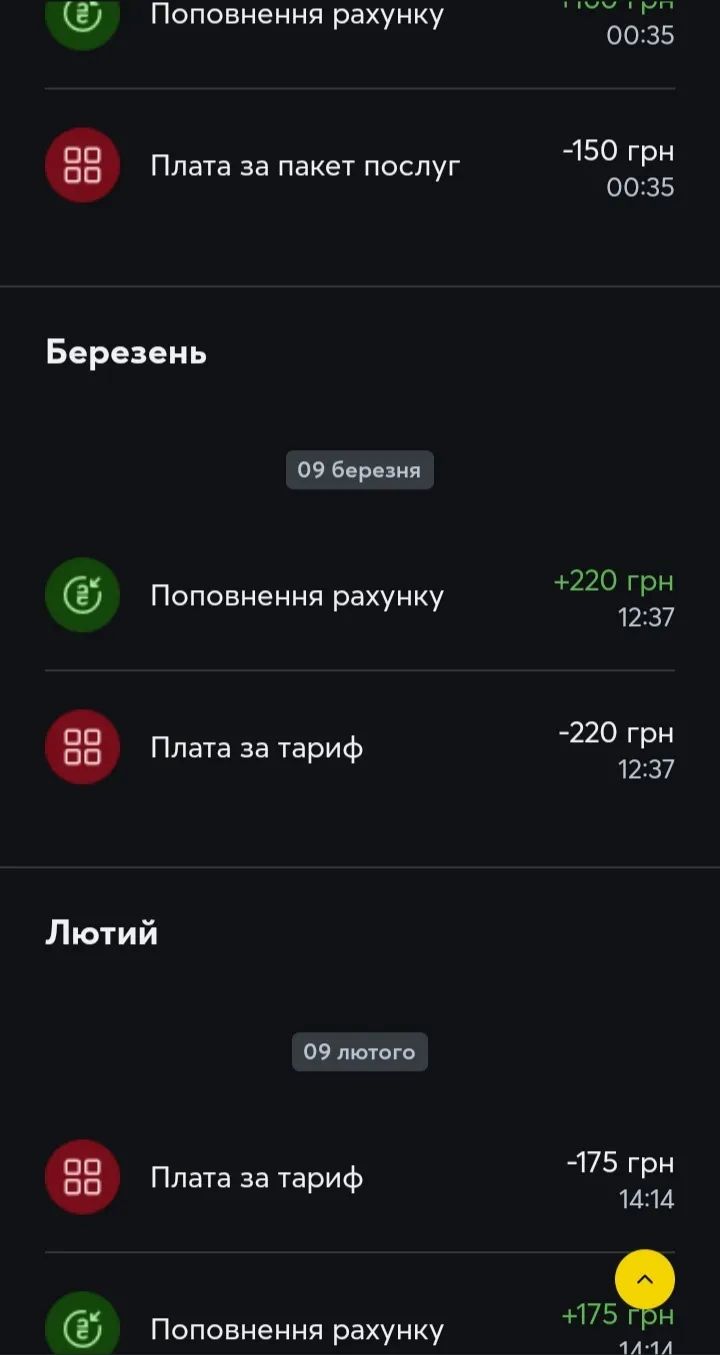Tap the red grid icon beside "Плата за пакет послуг"
720x1355 pixels.
point(82,165)
